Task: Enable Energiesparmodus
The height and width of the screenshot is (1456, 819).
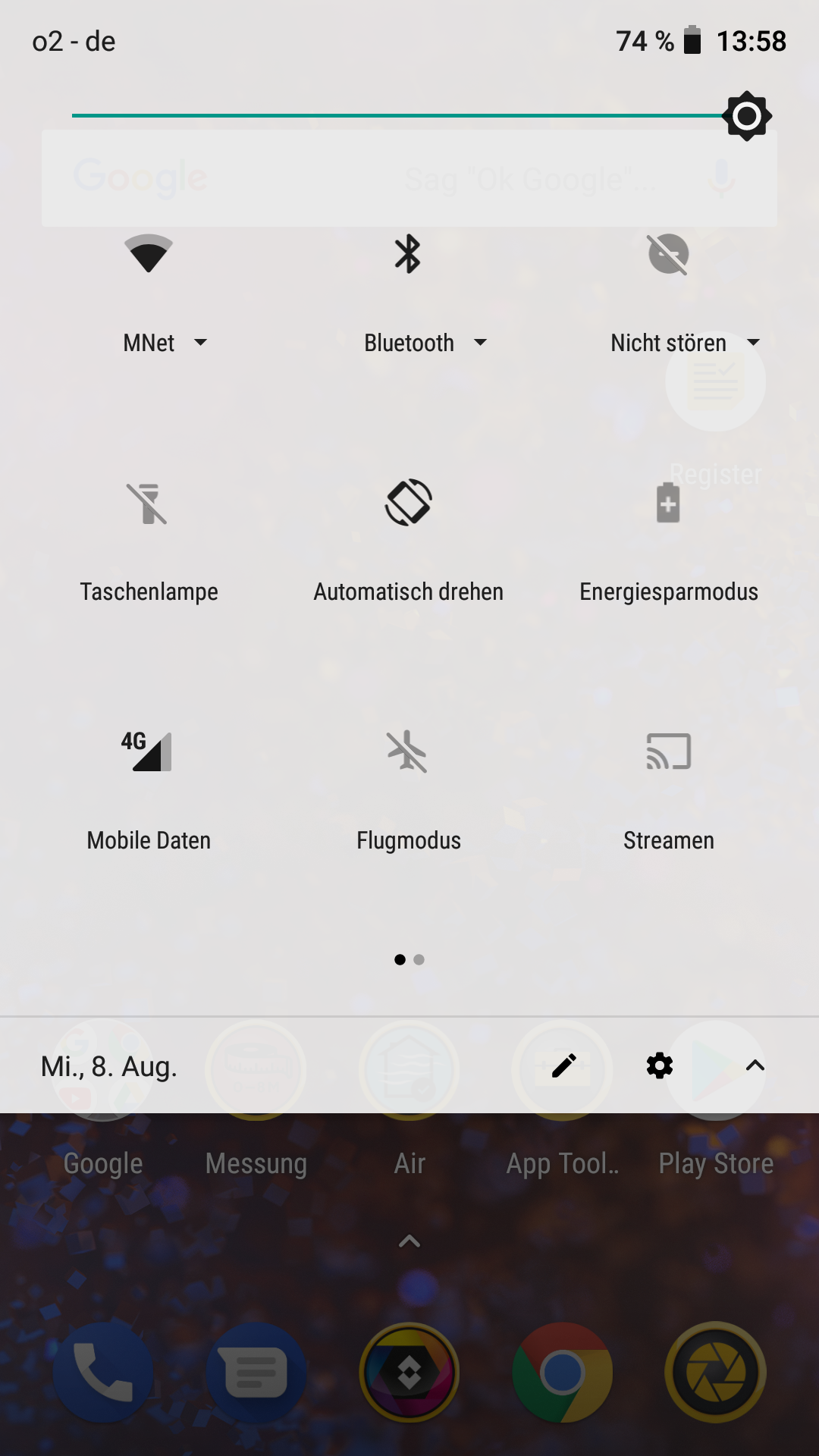Action: [668, 503]
